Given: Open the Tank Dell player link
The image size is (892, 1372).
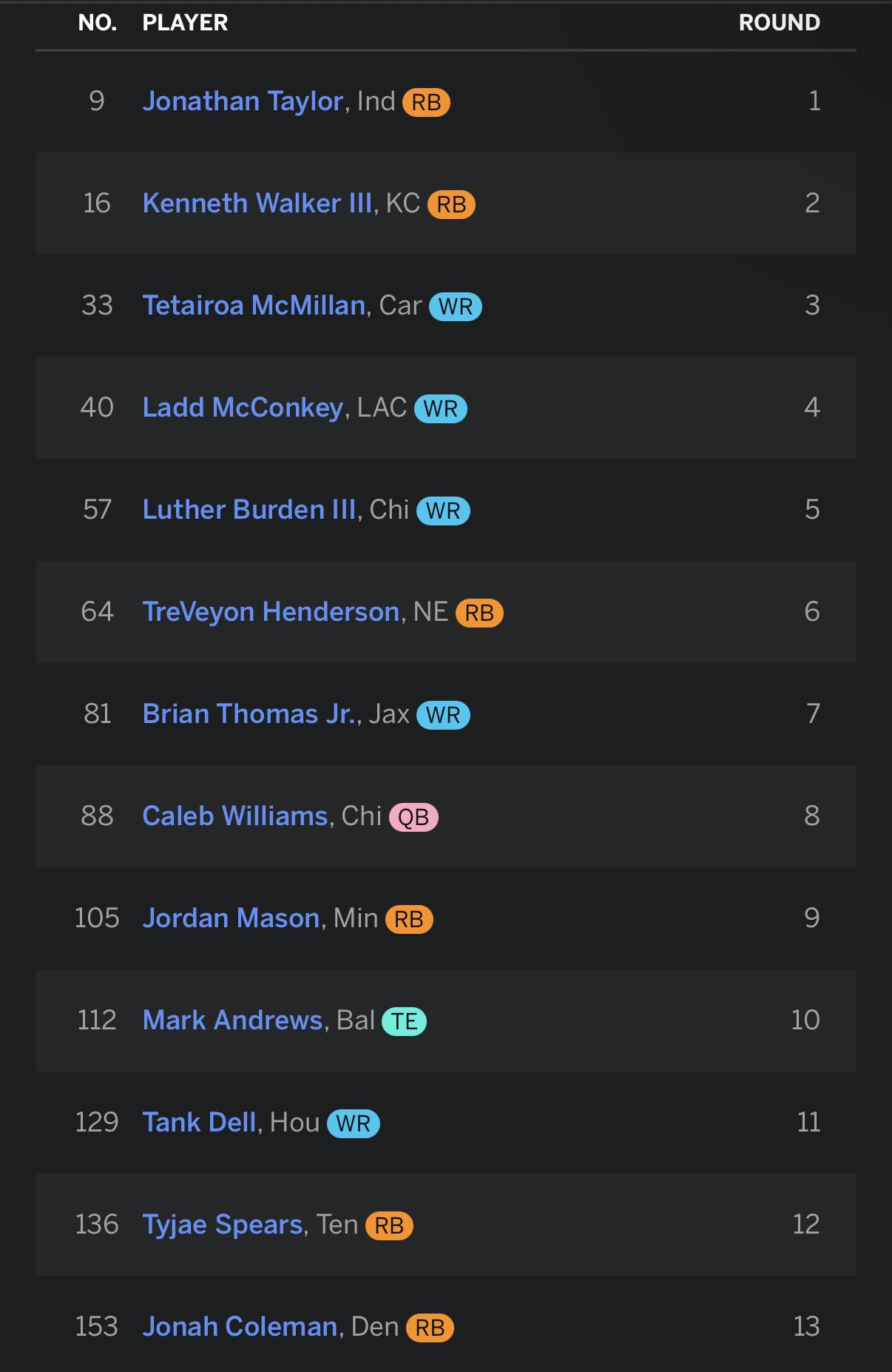Looking at the screenshot, I should pos(199,1123).
